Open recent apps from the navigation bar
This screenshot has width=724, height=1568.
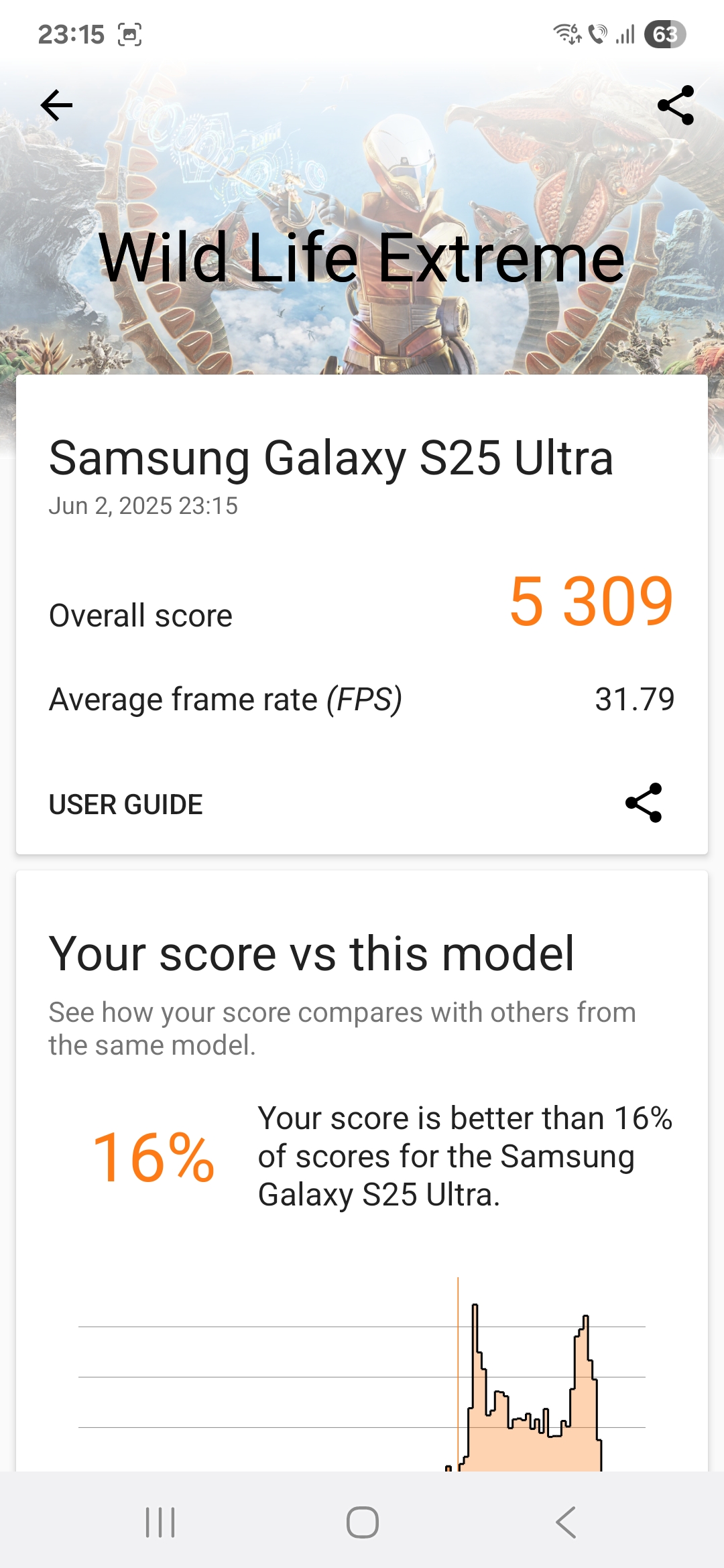click(x=161, y=1522)
